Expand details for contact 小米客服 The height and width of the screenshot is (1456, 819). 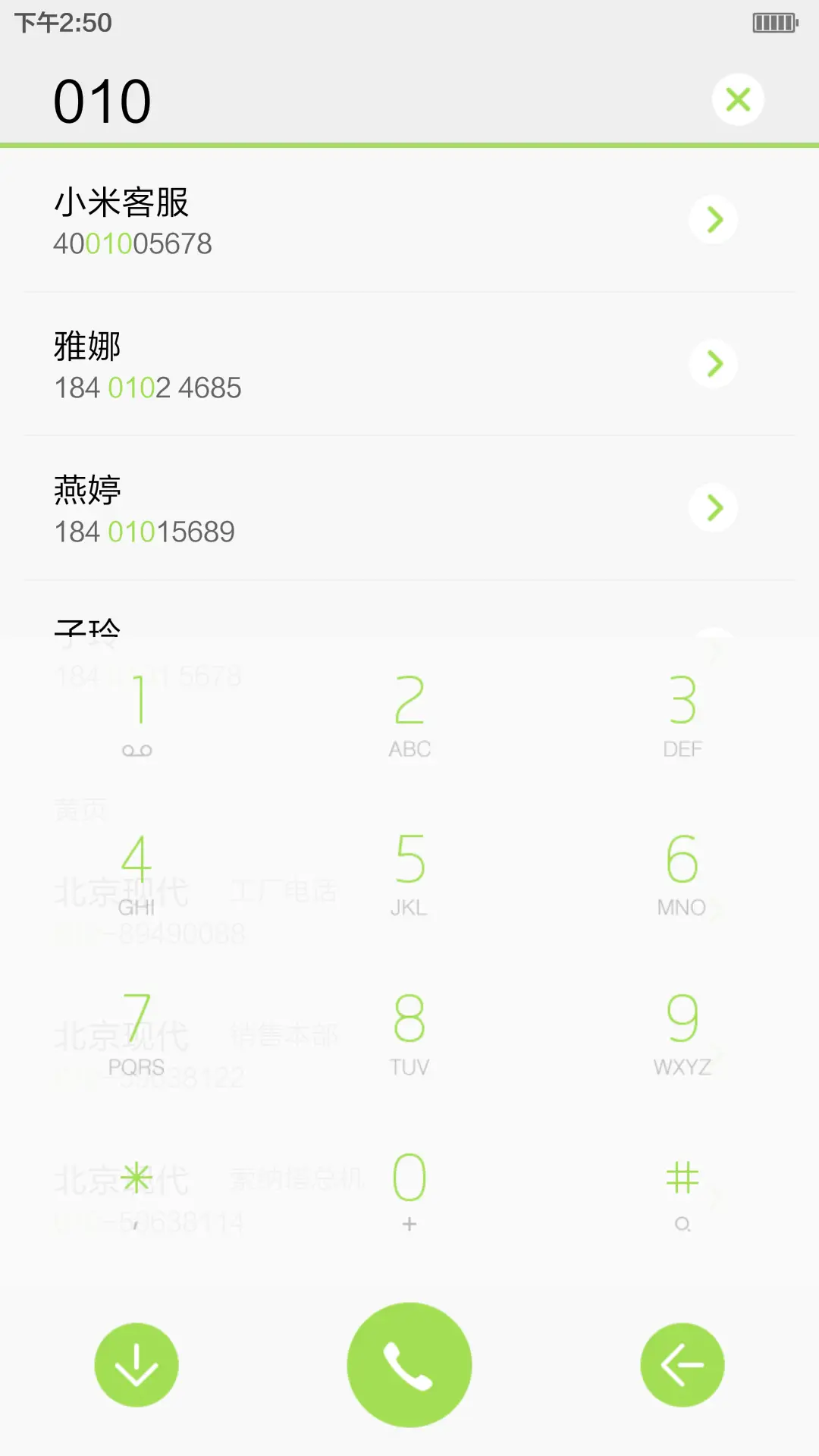pos(713,220)
